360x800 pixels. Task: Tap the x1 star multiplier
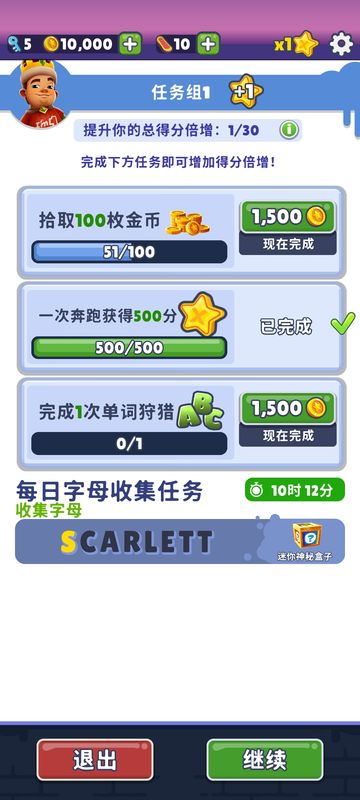(296, 44)
